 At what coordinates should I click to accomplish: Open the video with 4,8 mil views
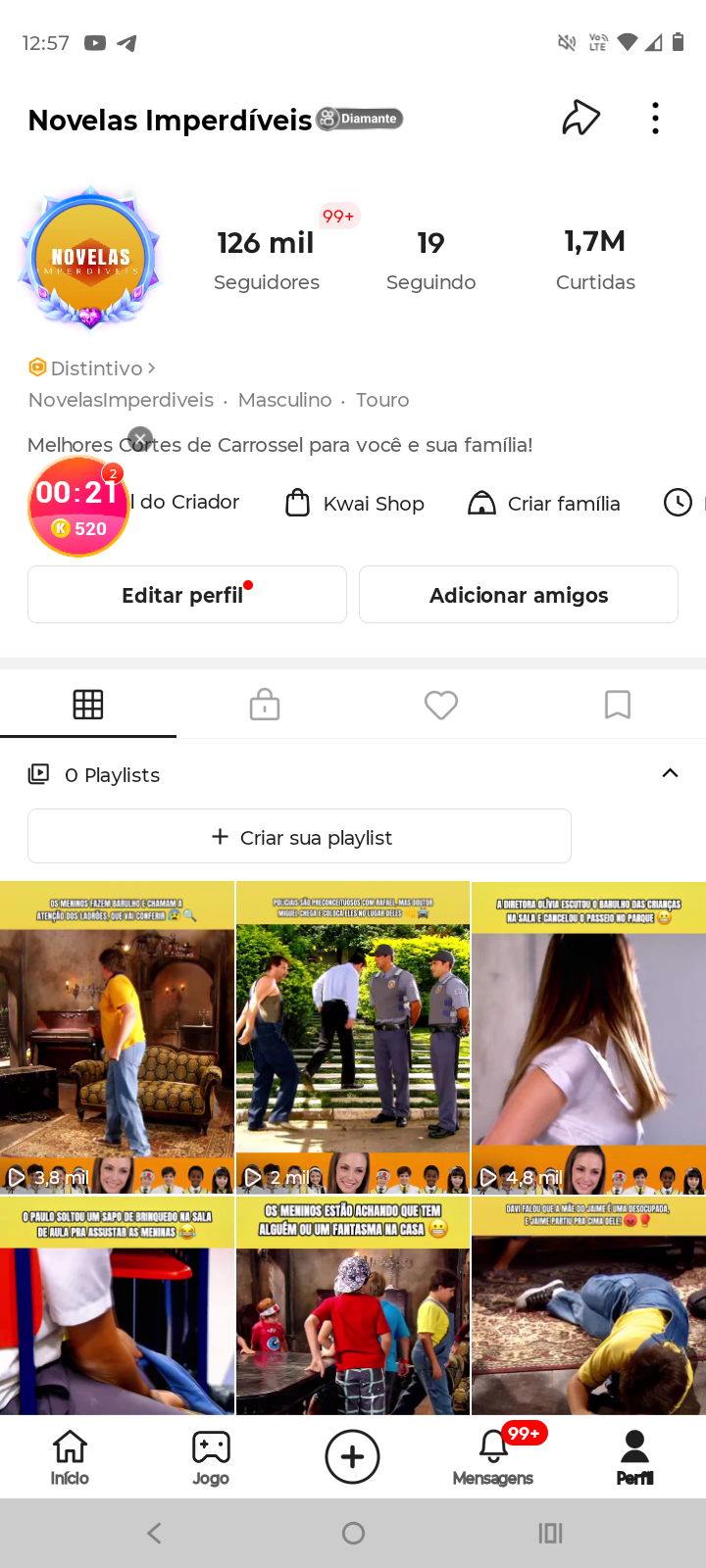(588, 1037)
